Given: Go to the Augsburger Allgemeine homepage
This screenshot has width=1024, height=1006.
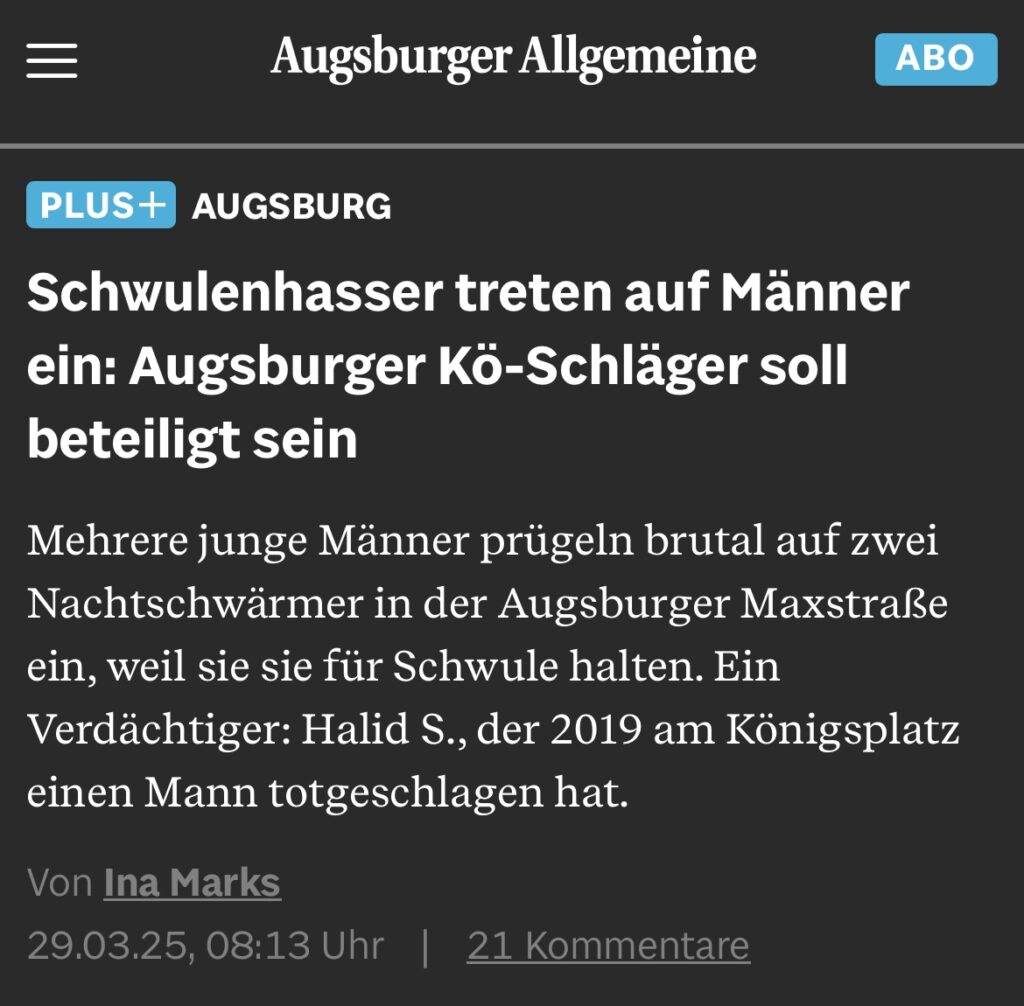Looking at the screenshot, I should click(513, 57).
